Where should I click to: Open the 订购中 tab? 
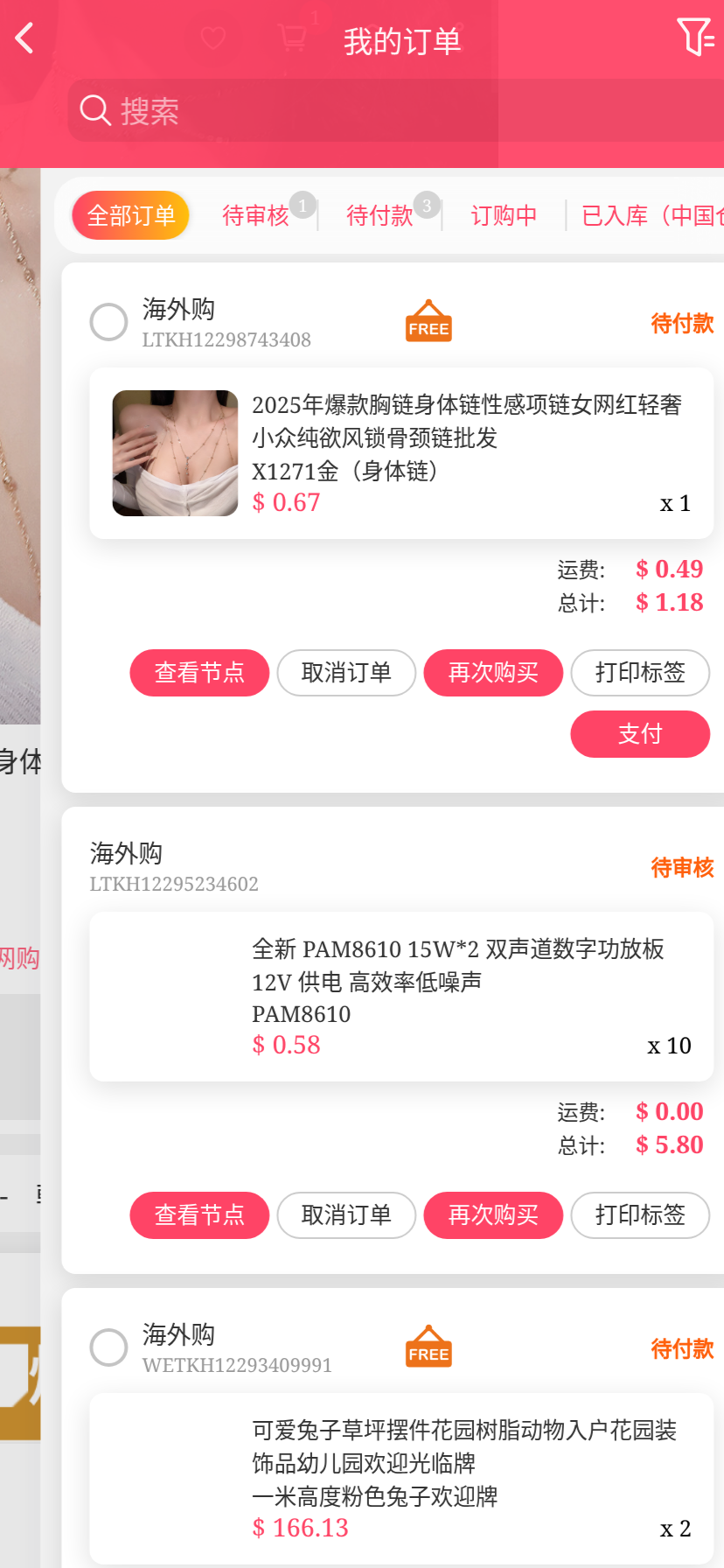point(504,215)
